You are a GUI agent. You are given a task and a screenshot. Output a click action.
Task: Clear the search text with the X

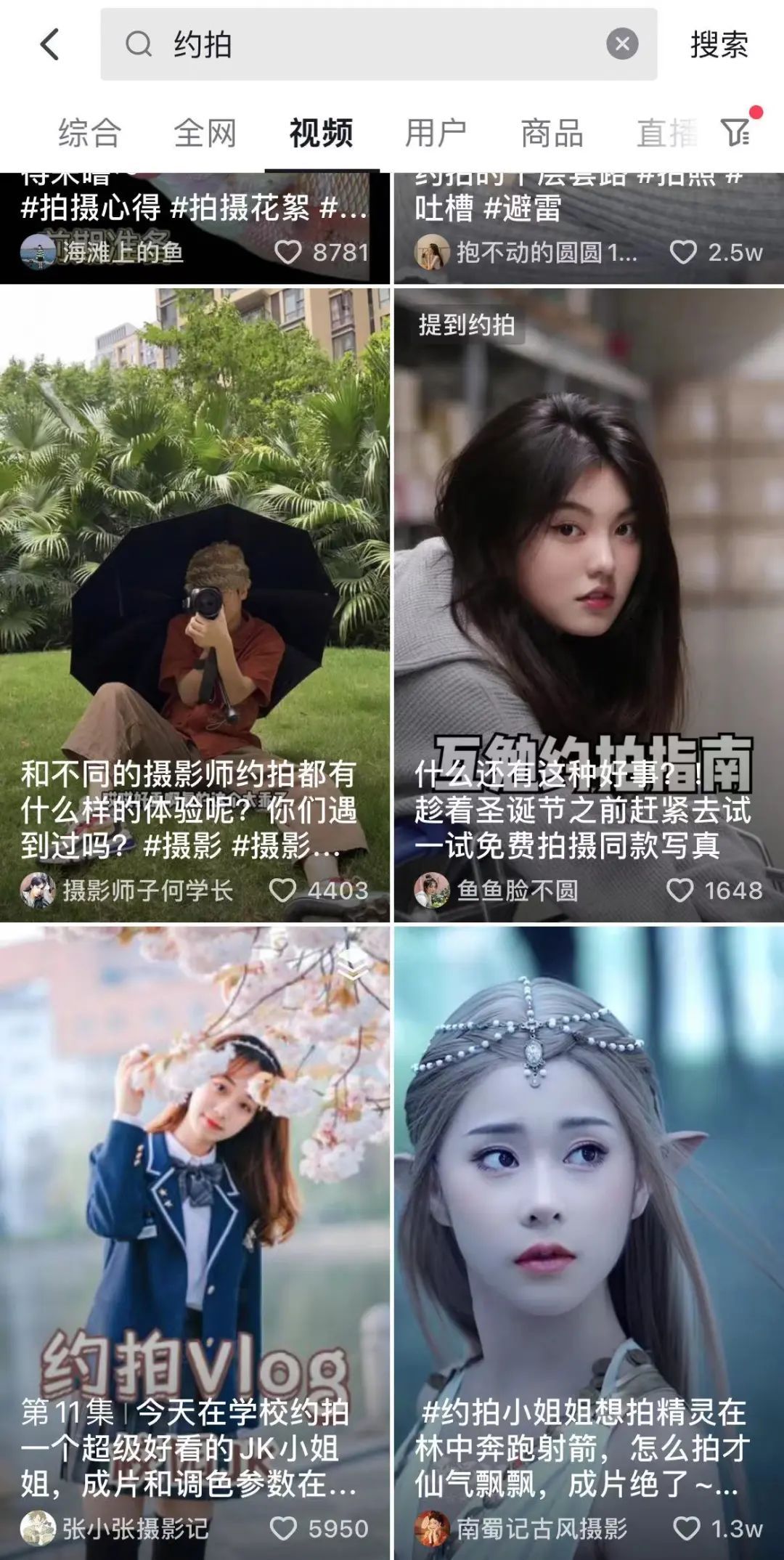click(x=622, y=44)
